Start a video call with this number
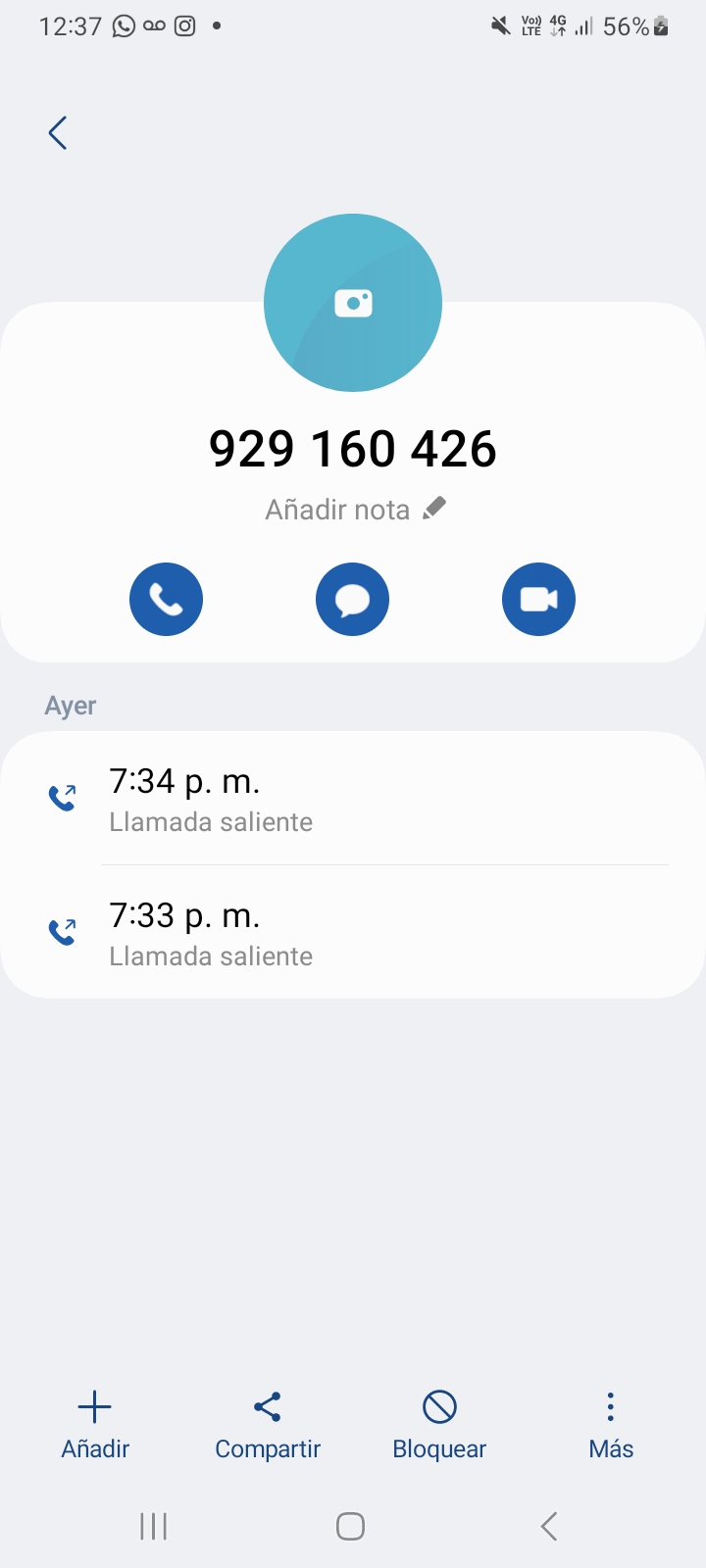 coord(538,599)
